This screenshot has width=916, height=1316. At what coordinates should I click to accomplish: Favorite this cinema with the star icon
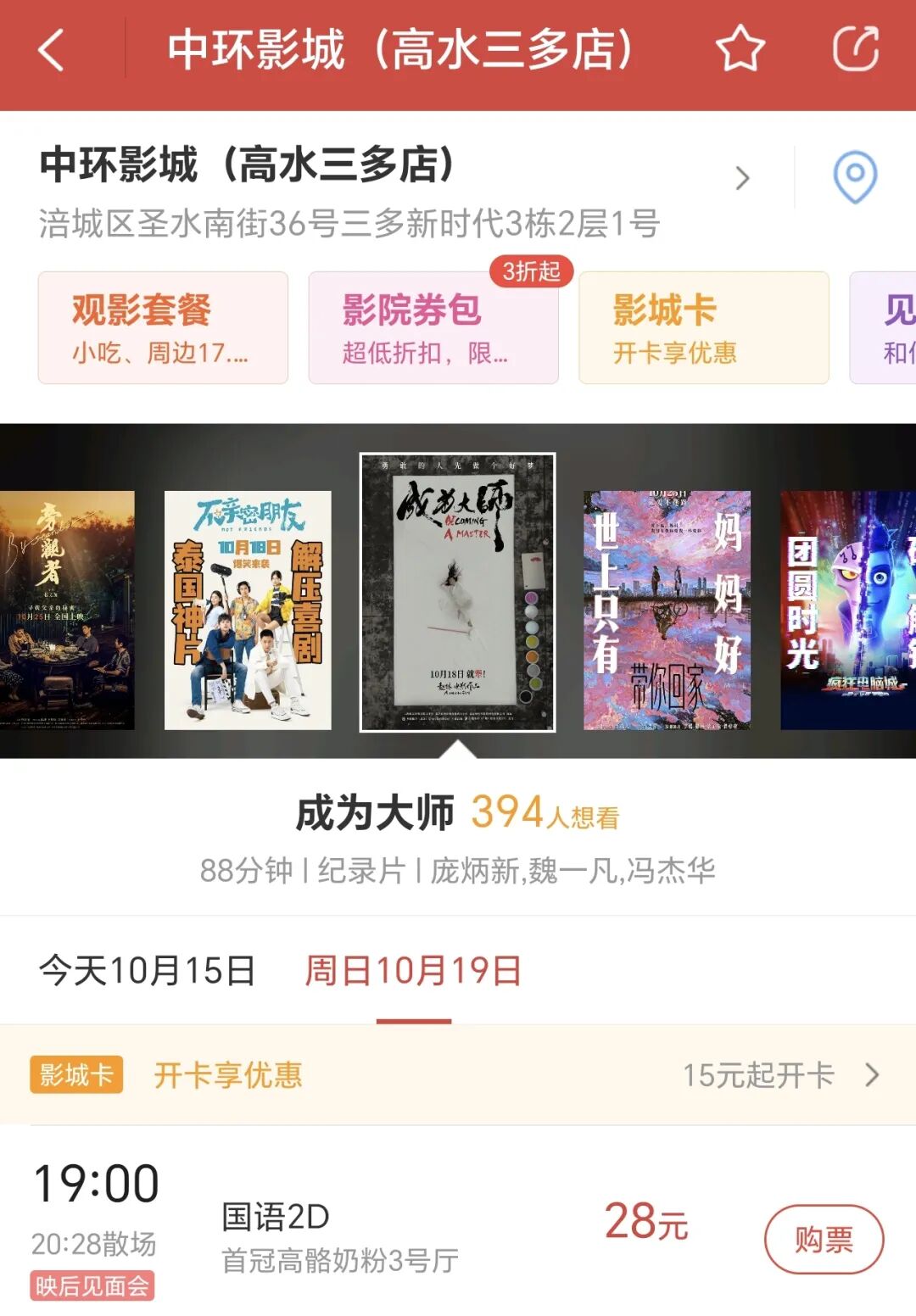click(x=740, y=49)
